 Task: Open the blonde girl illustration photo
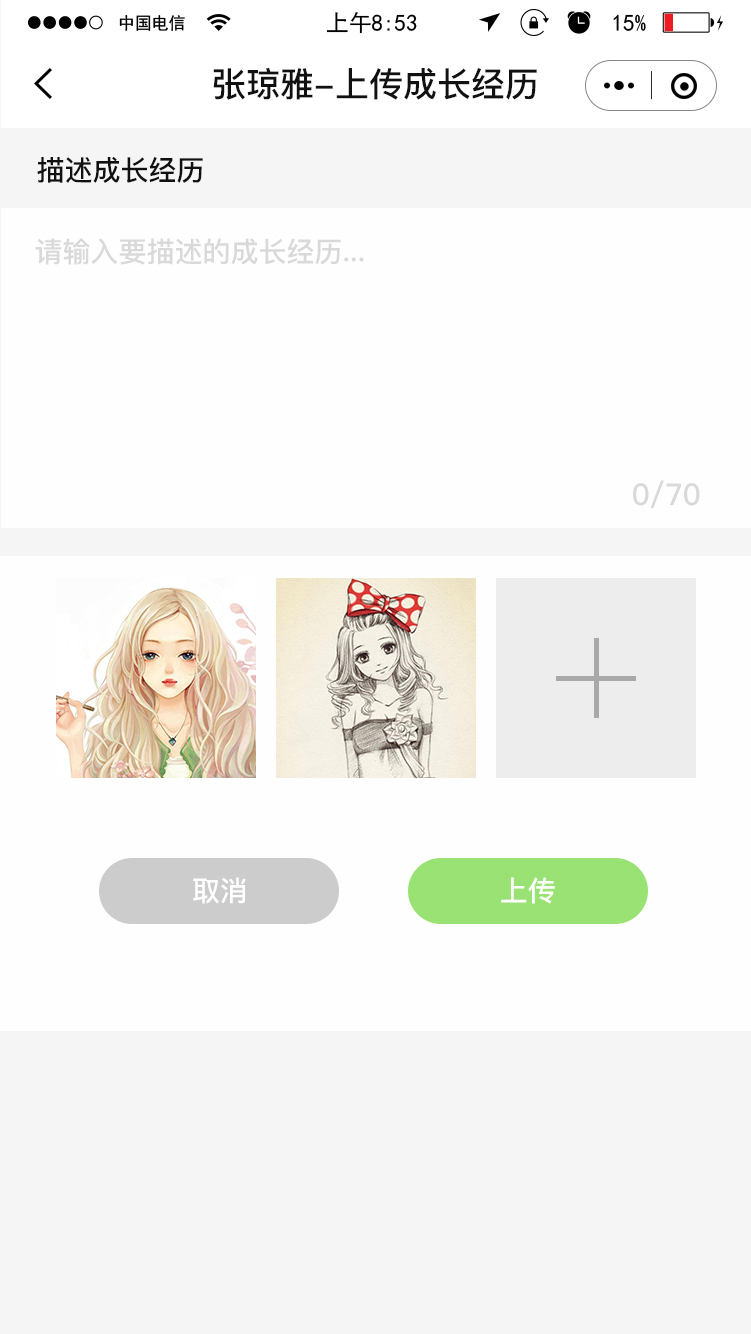156,678
